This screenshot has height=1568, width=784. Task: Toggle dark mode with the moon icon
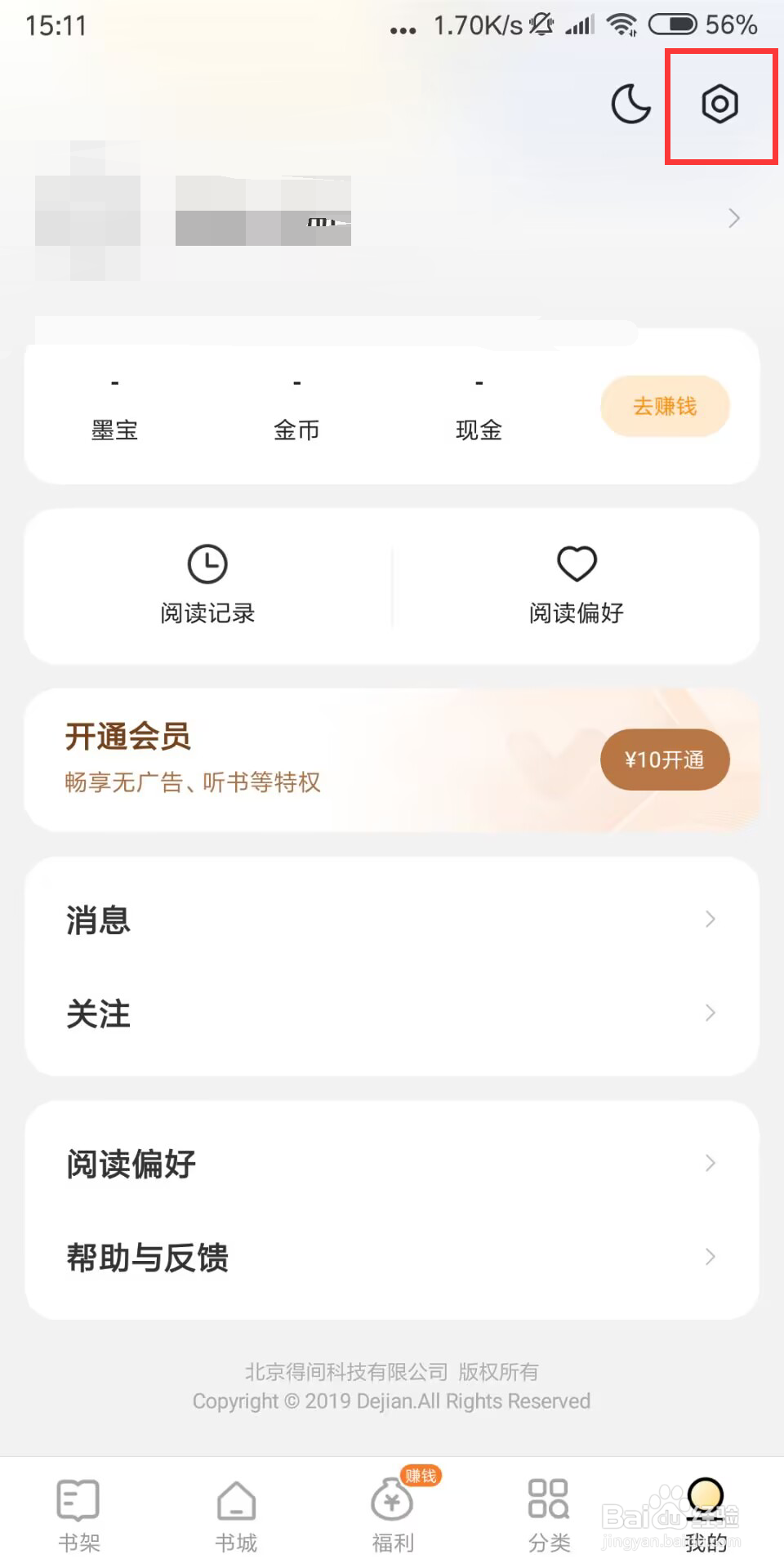tap(630, 105)
